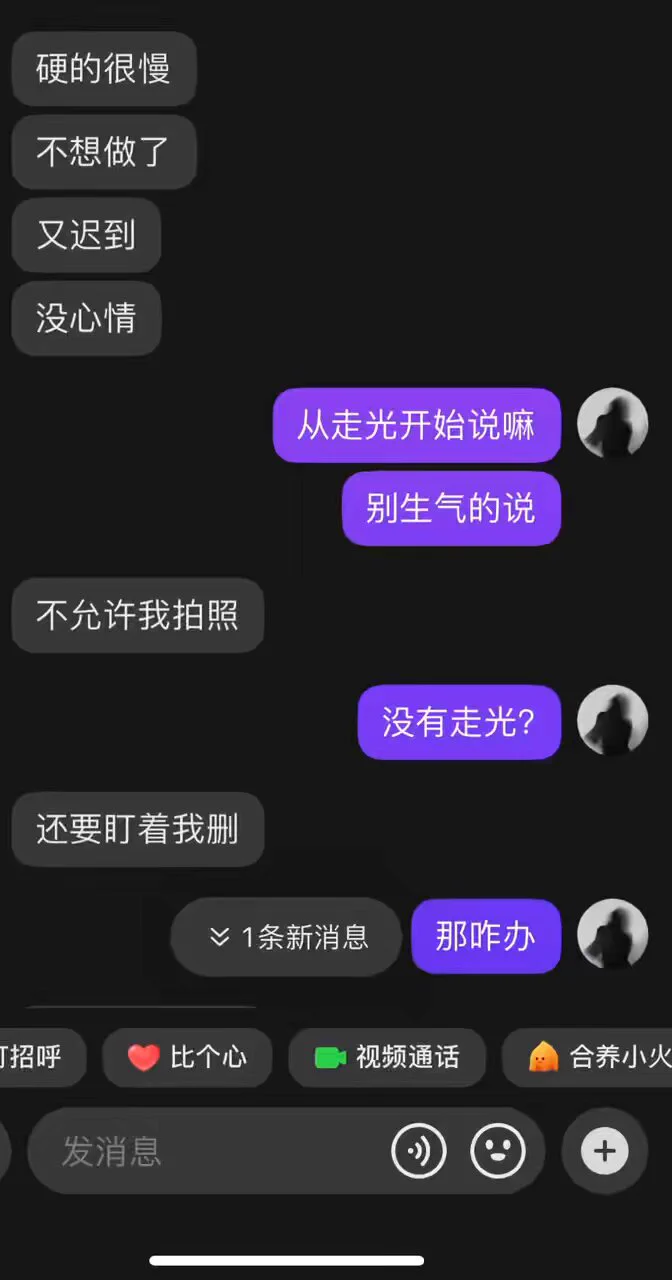Send a 比个心 heart gesture

pyautogui.click(x=188, y=1057)
